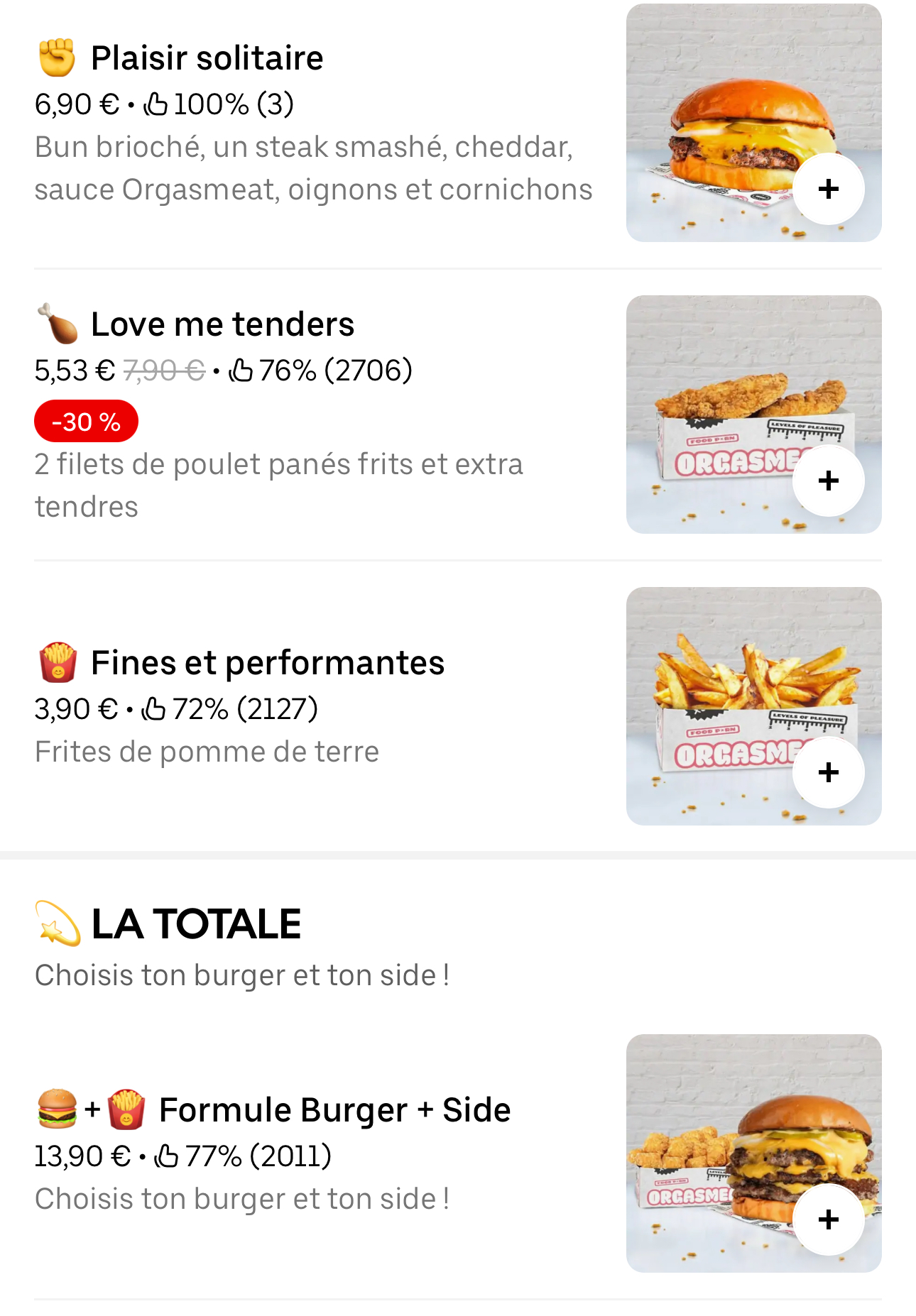
Task: Add Formule Burger + Side to cart
Action: pos(828,1219)
